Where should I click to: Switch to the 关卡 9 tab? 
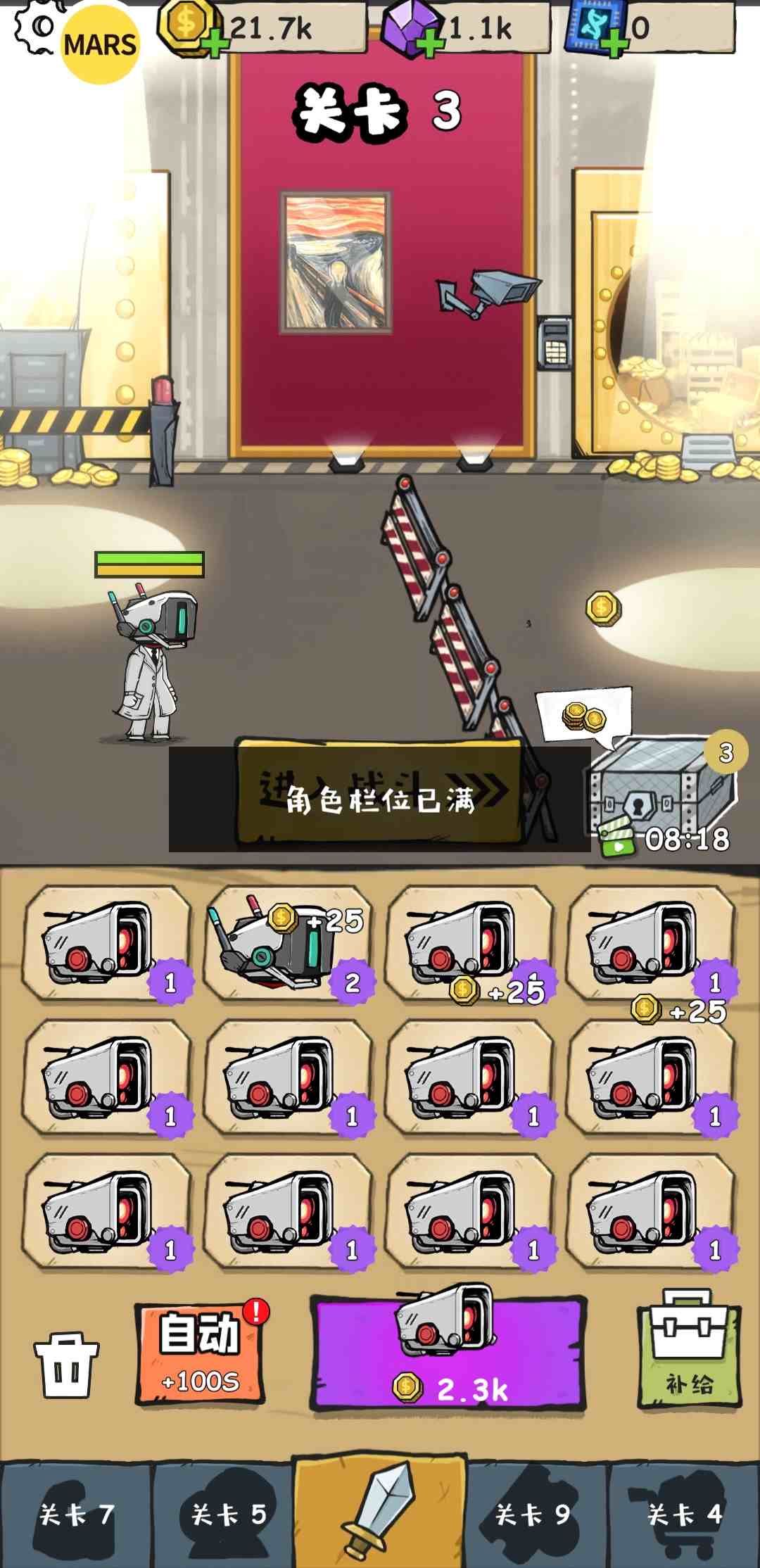pos(532,1513)
